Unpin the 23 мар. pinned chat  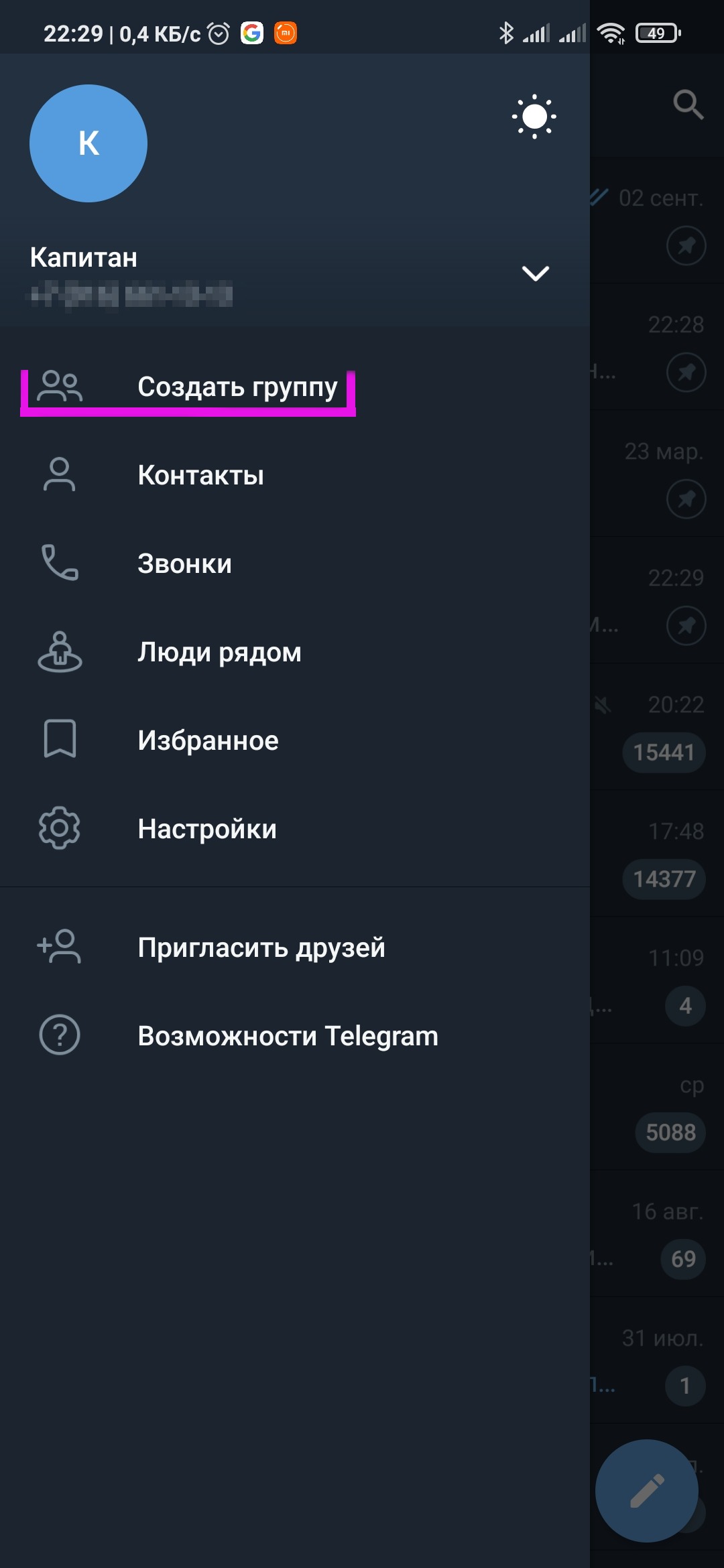[686, 499]
